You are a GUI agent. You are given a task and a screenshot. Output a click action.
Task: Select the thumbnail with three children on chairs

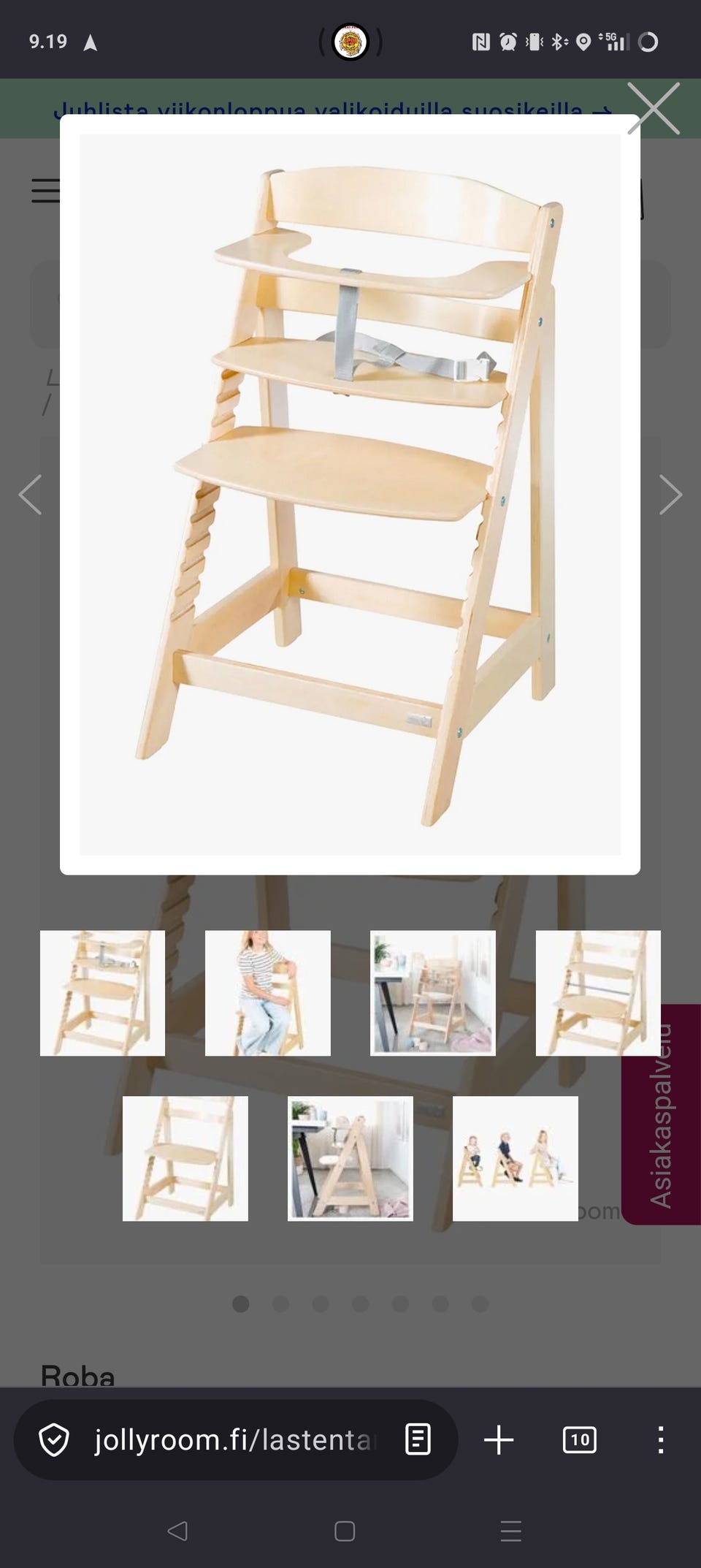516,1159
